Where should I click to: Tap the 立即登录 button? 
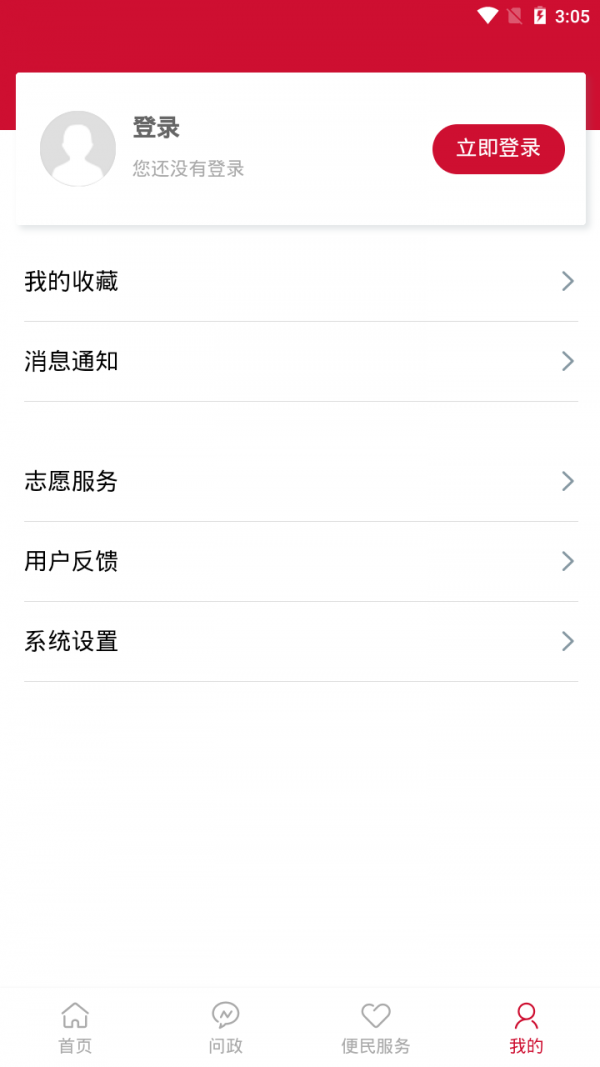coord(498,149)
